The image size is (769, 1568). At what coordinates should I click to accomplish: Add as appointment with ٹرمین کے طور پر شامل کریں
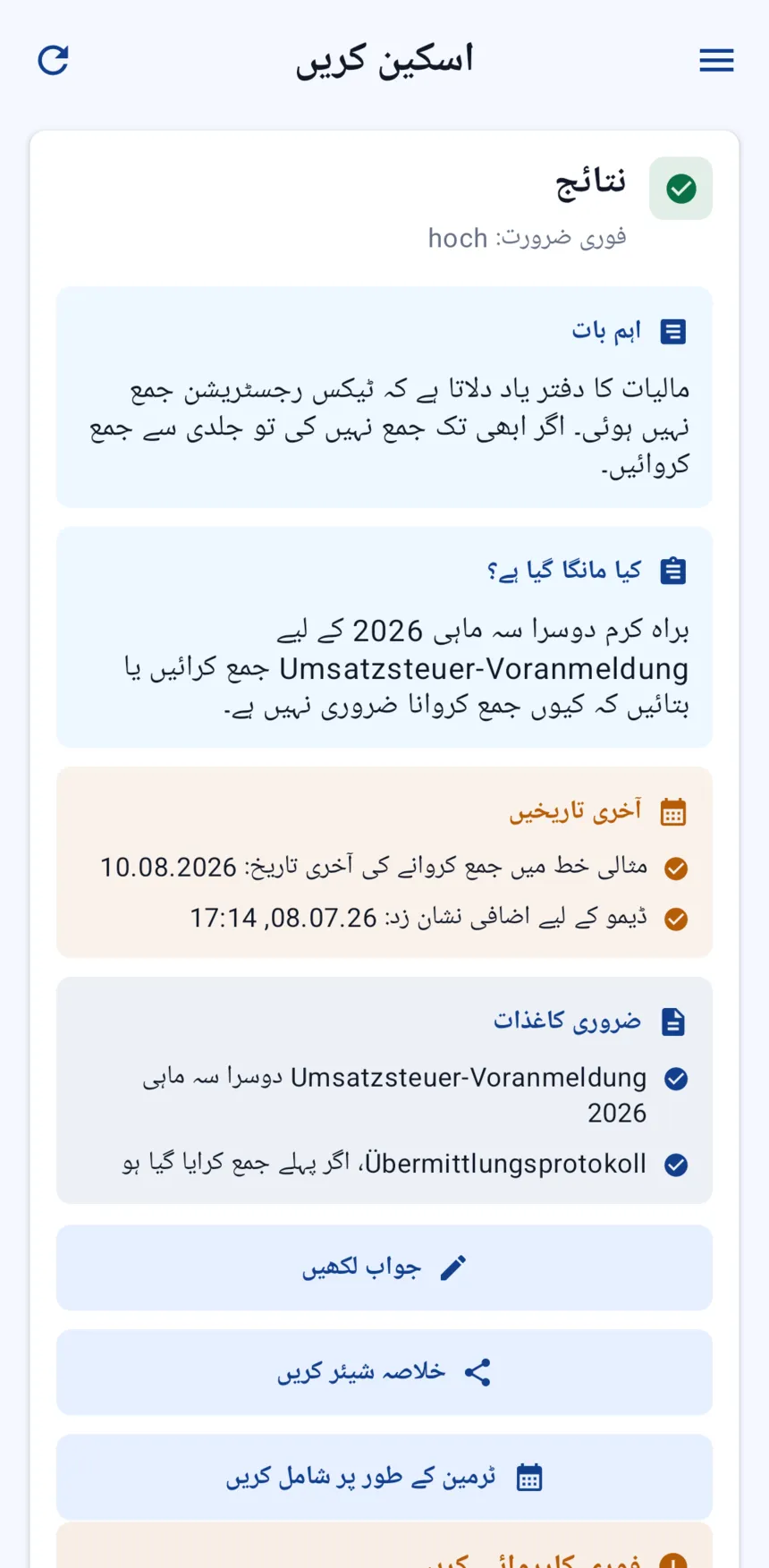coord(384,1477)
